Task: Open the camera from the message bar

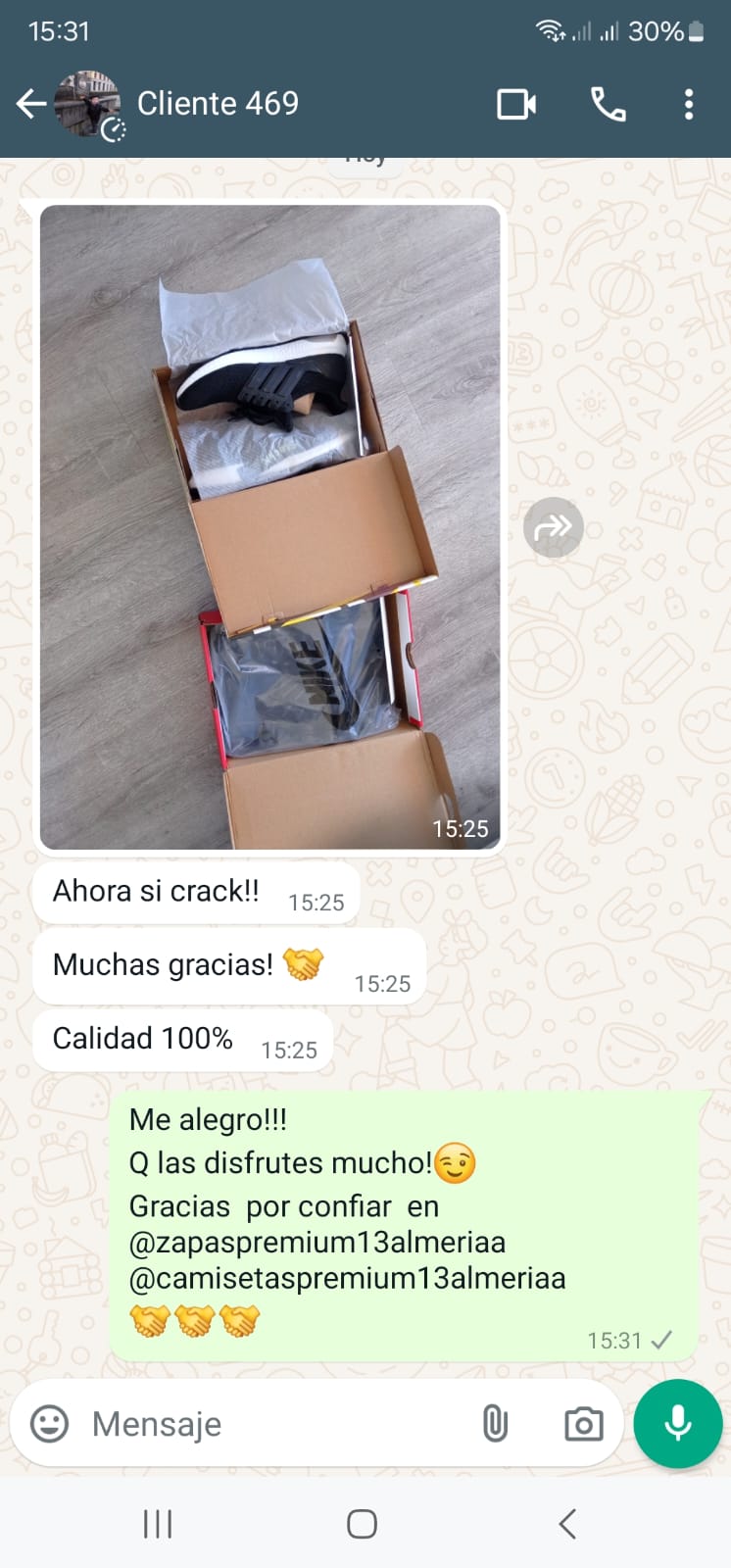Action: (x=583, y=1423)
